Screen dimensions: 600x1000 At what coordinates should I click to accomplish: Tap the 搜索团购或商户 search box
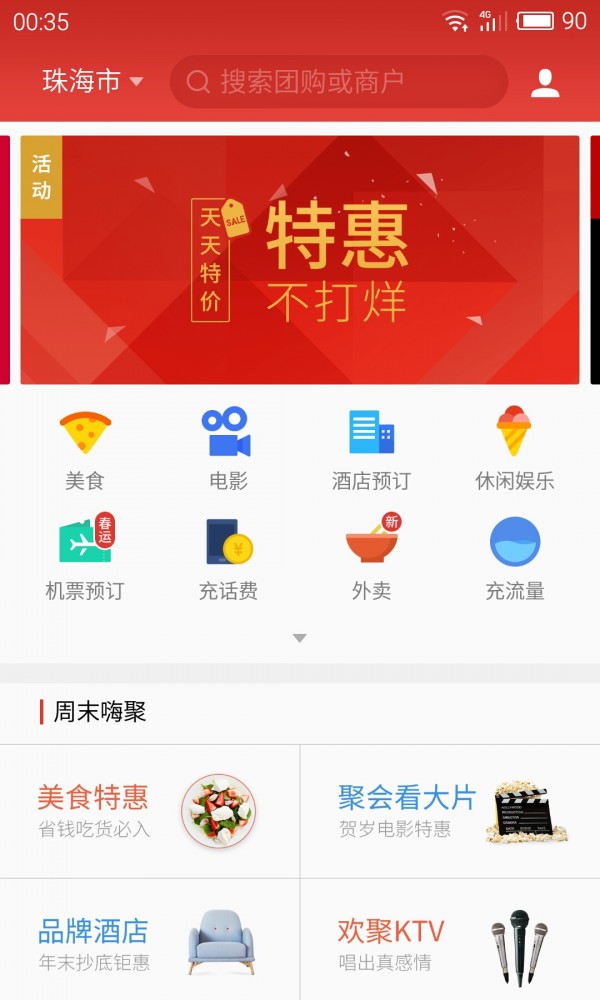point(338,82)
